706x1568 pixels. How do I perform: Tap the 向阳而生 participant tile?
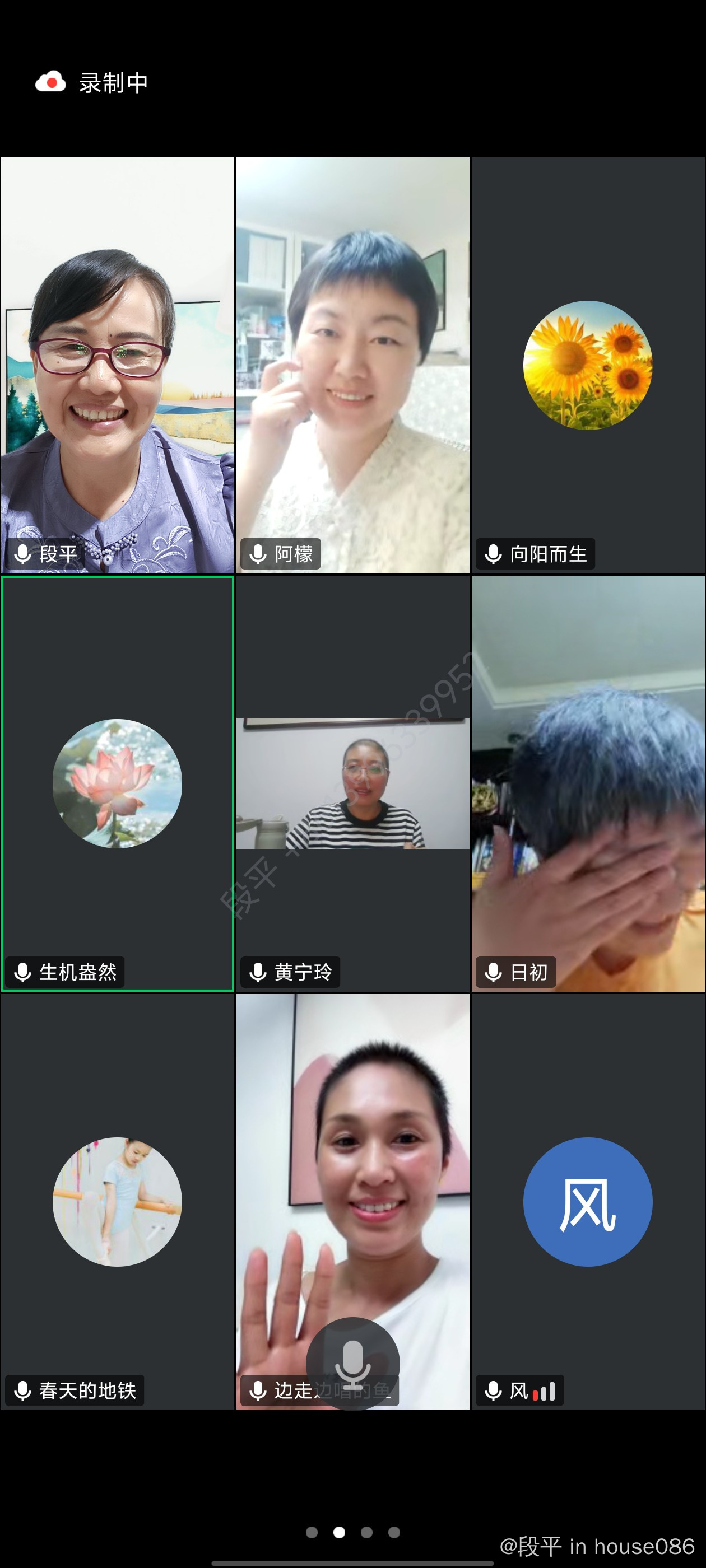click(588, 365)
